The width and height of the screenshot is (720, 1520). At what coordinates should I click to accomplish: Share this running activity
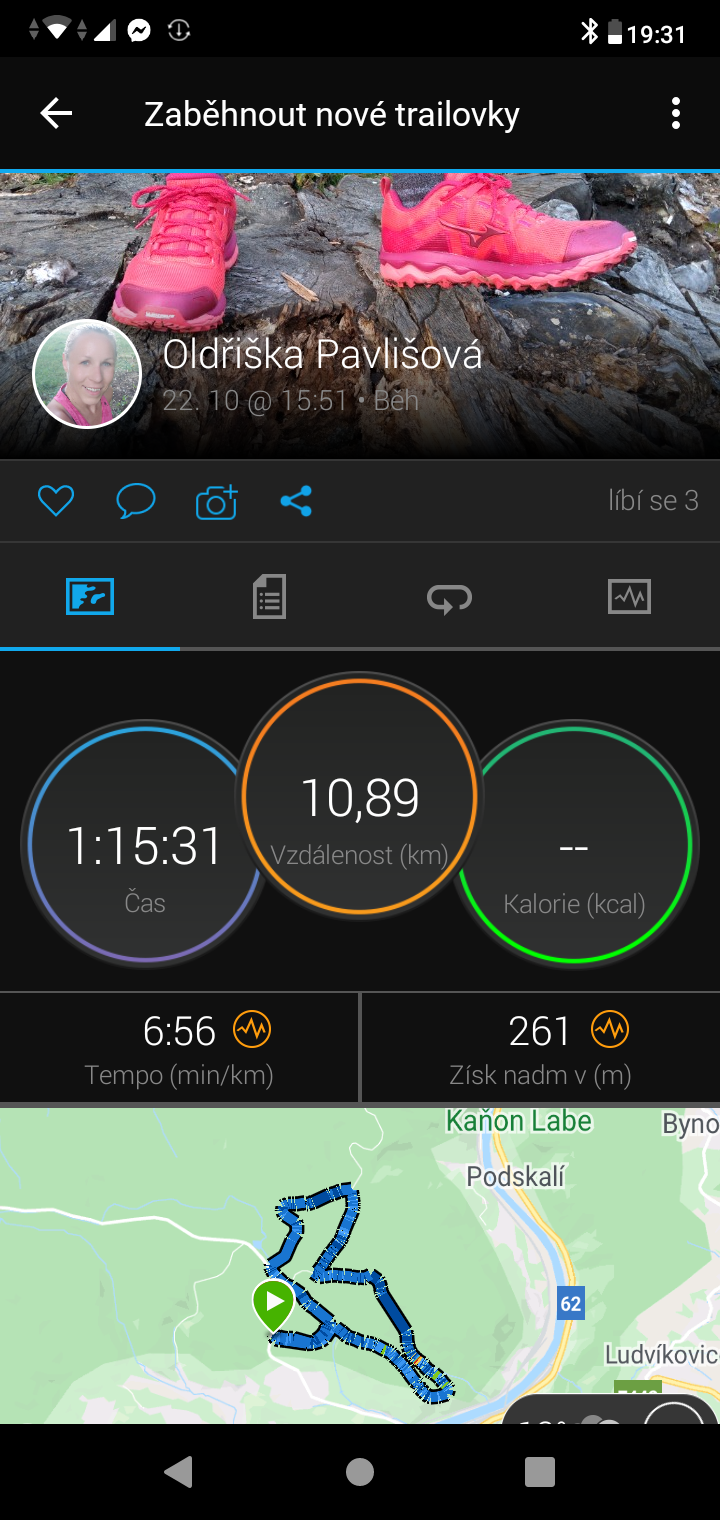tap(296, 501)
